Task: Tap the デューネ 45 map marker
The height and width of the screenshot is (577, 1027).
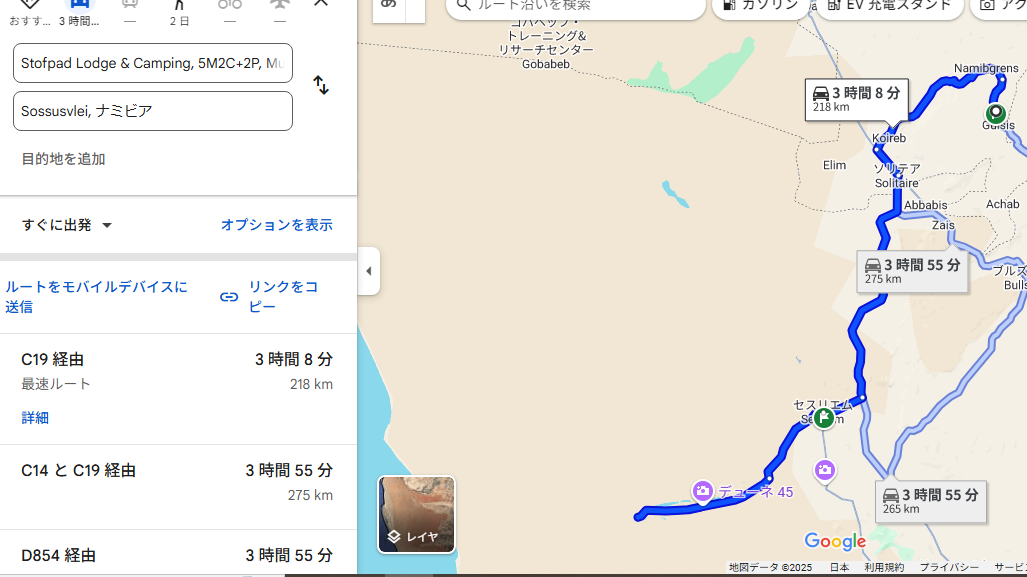Action: pyautogui.click(x=704, y=491)
